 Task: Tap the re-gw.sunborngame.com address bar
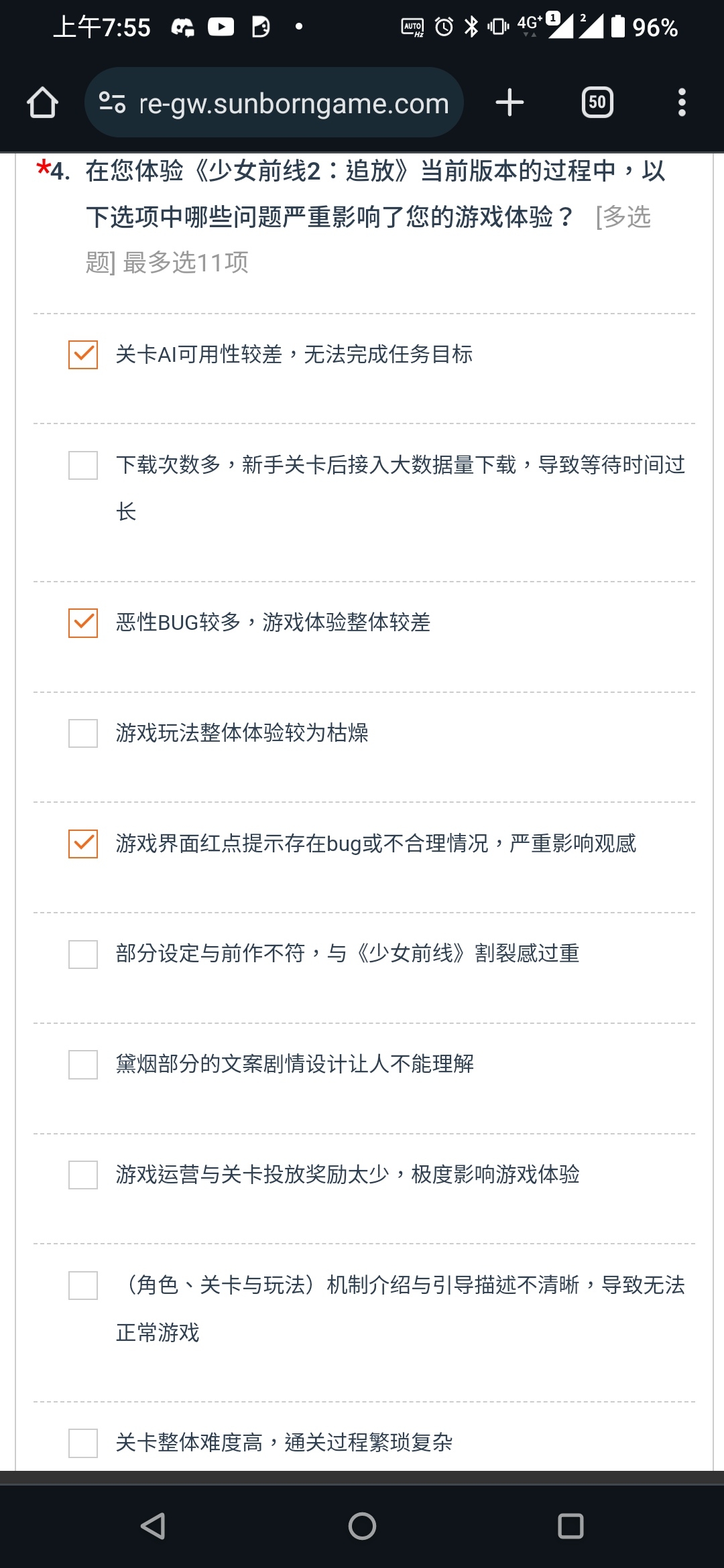274,103
